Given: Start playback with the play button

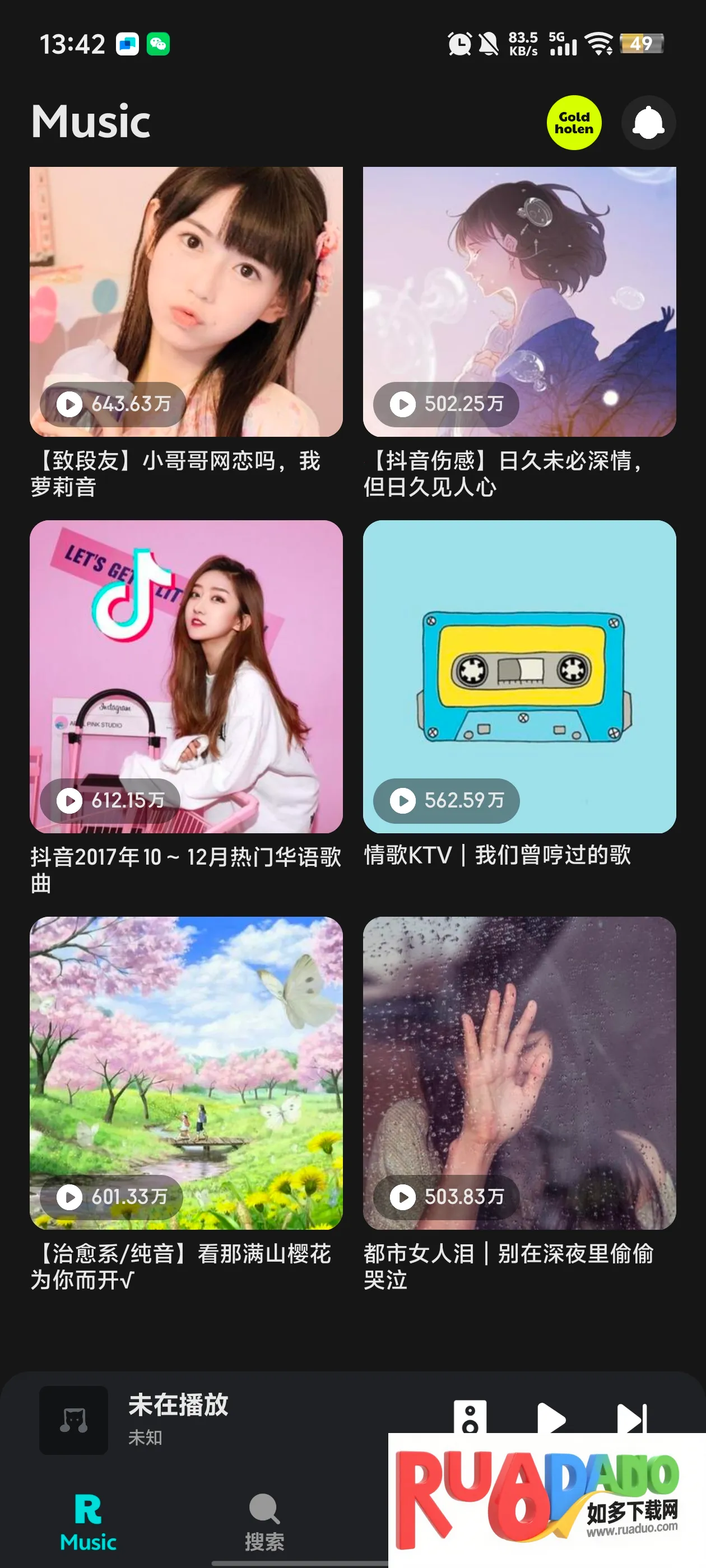Looking at the screenshot, I should pos(551,1418).
